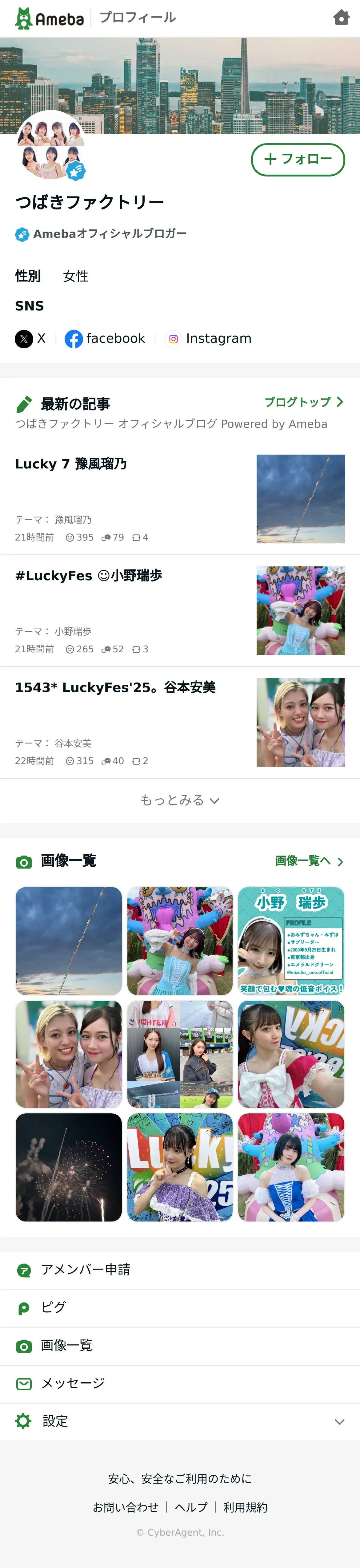The image size is (360, 1568).
Task: Follow つばきファクトリー with フォロー button
Action: click(x=298, y=160)
